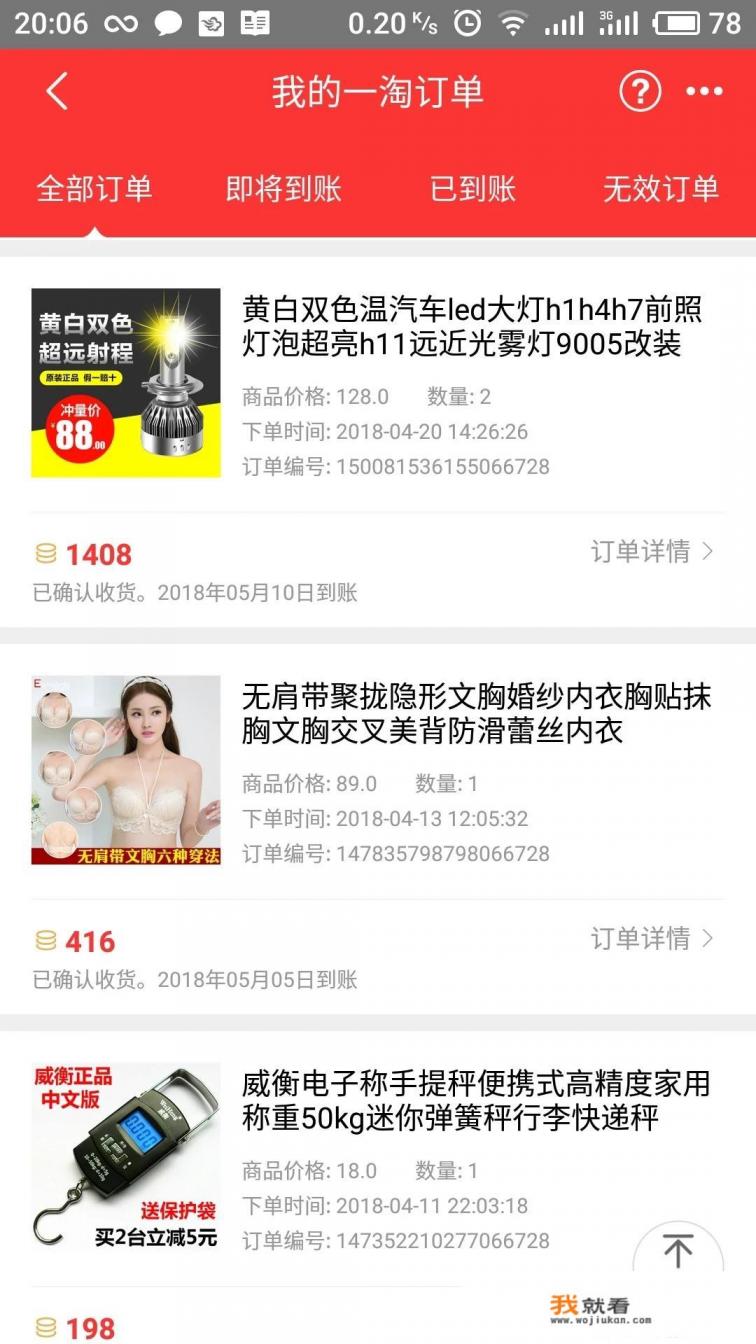The width and height of the screenshot is (756, 1344).
Task: View 订单详情 for the 416 coin order
Action: pyautogui.click(x=652, y=938)
